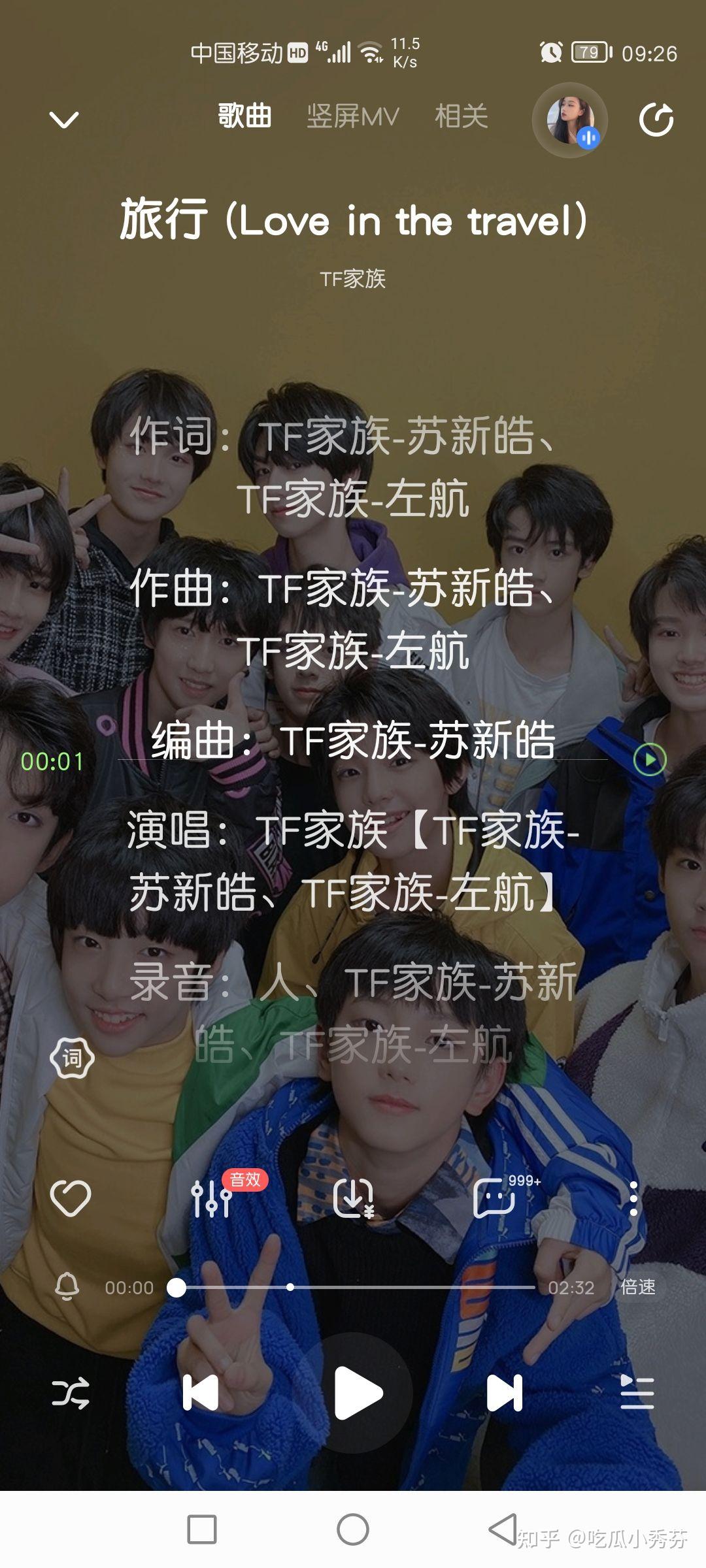Screen dimensions: 706x1568
Task: Collapse the player with the down arrow
Action: (64, 120)
